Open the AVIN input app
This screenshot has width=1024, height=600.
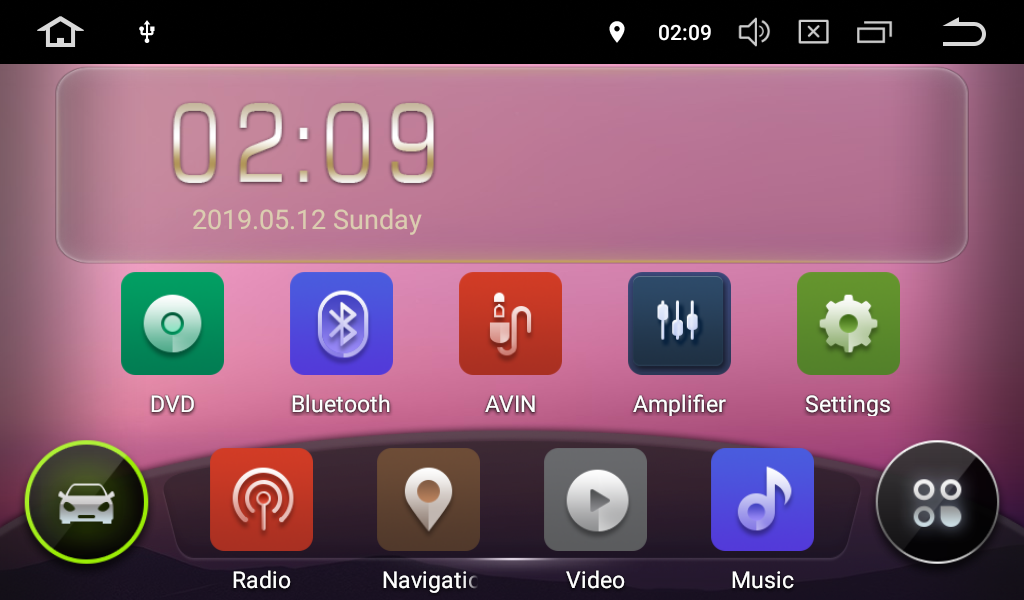[510, 324]
